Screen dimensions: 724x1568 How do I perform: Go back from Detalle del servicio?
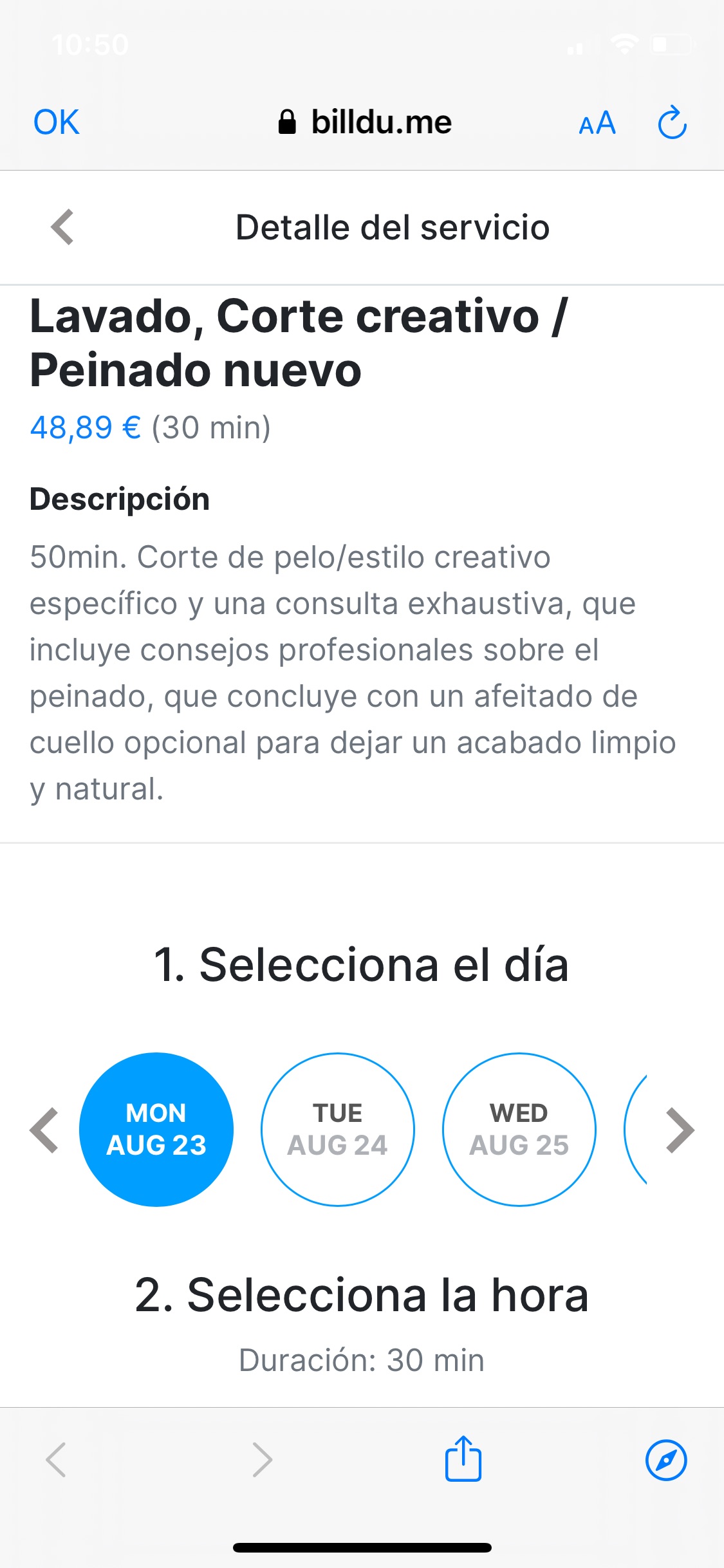[62, 227]
